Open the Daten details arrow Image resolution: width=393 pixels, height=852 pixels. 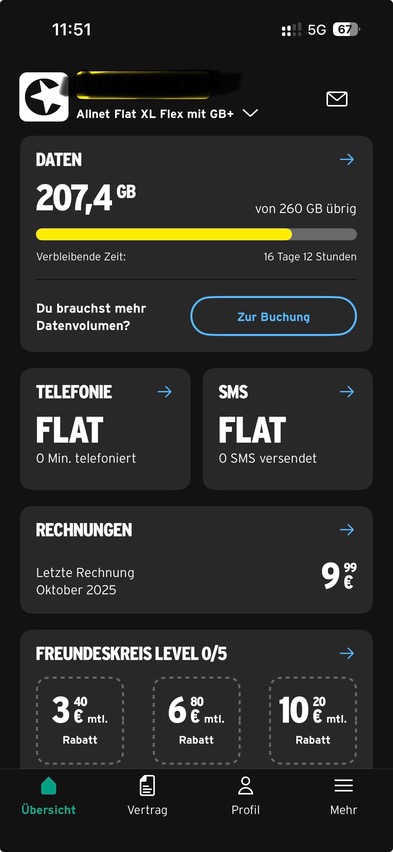[347, 159]
